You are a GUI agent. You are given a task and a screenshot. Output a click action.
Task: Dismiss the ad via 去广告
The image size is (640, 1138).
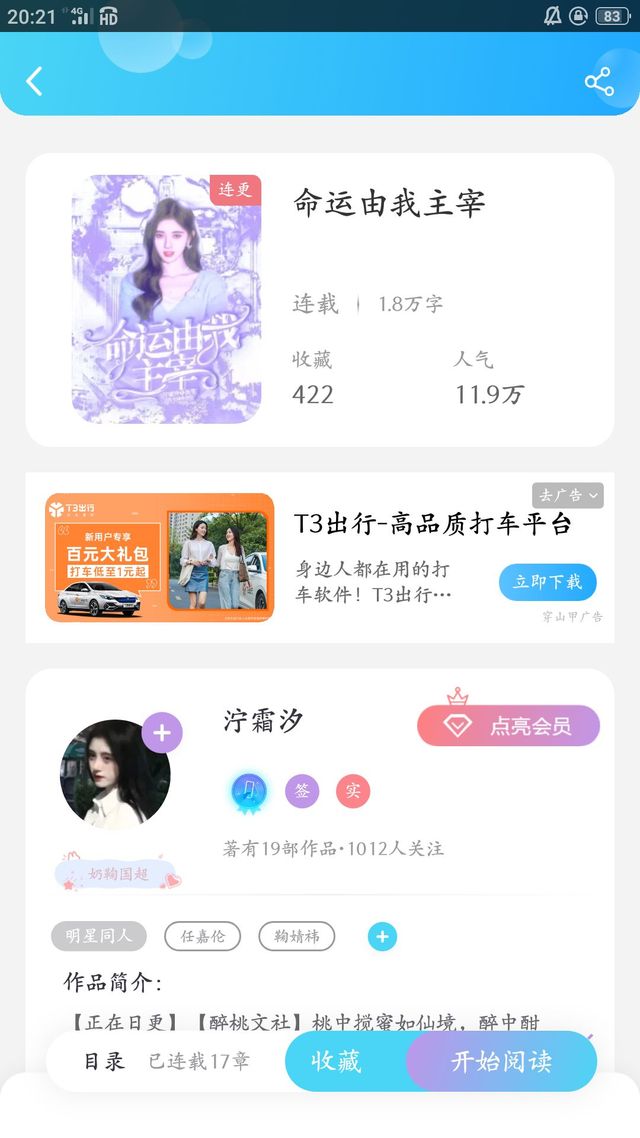567,495
